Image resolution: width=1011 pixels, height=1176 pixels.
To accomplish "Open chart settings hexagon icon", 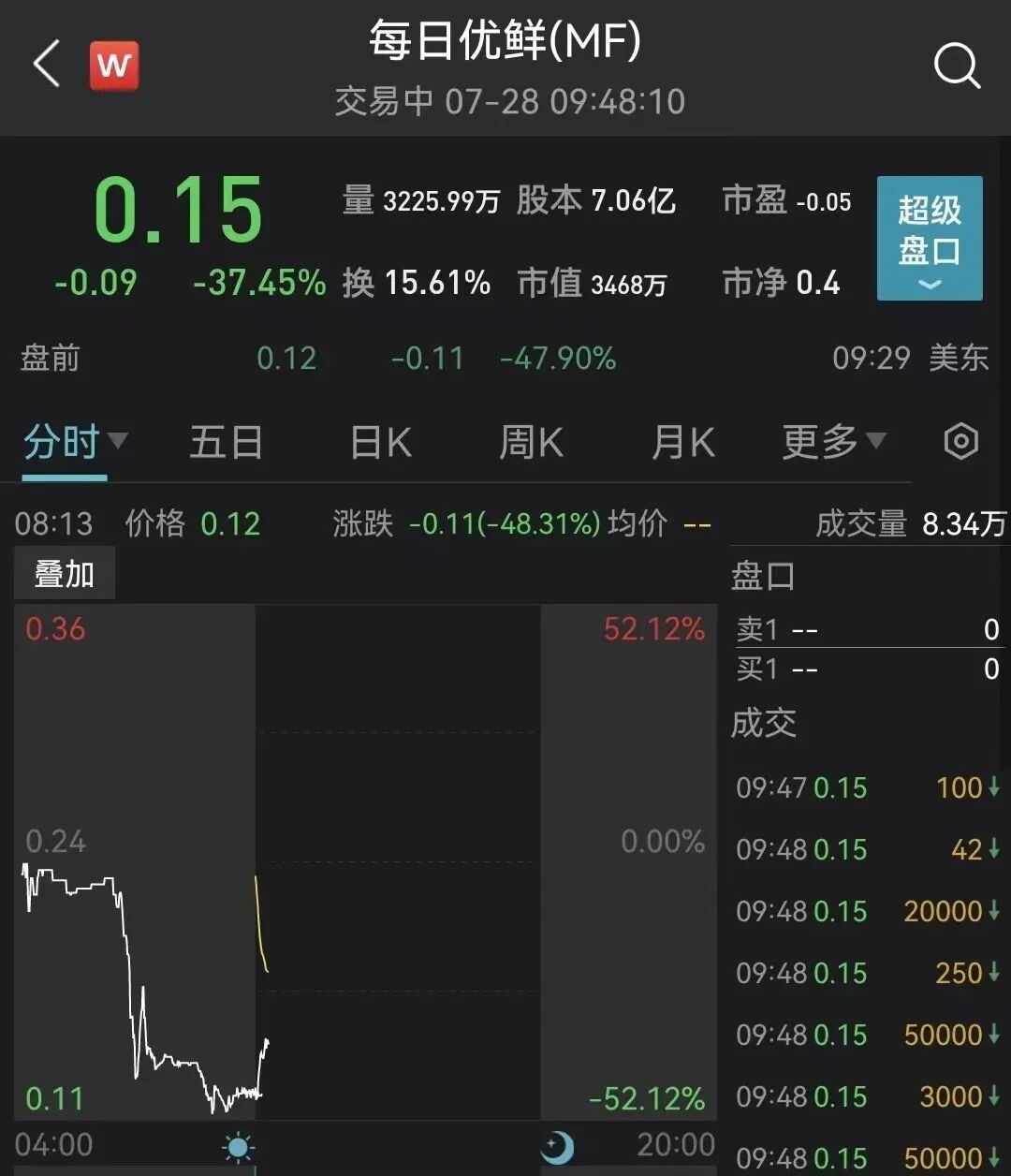I will pyautogui.click(x=961, y=441).
